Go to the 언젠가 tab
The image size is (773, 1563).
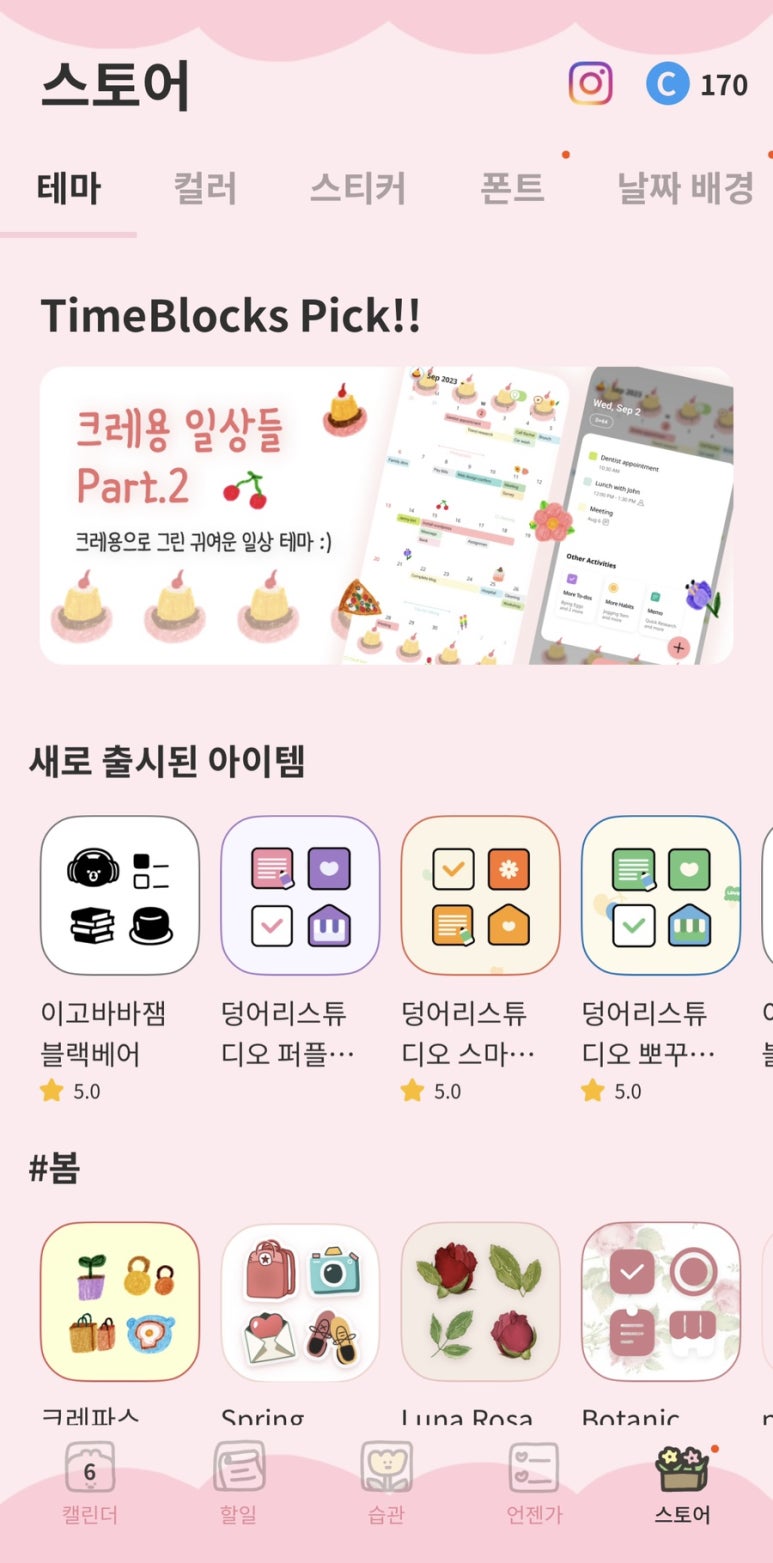click(x=534, y=1484)
